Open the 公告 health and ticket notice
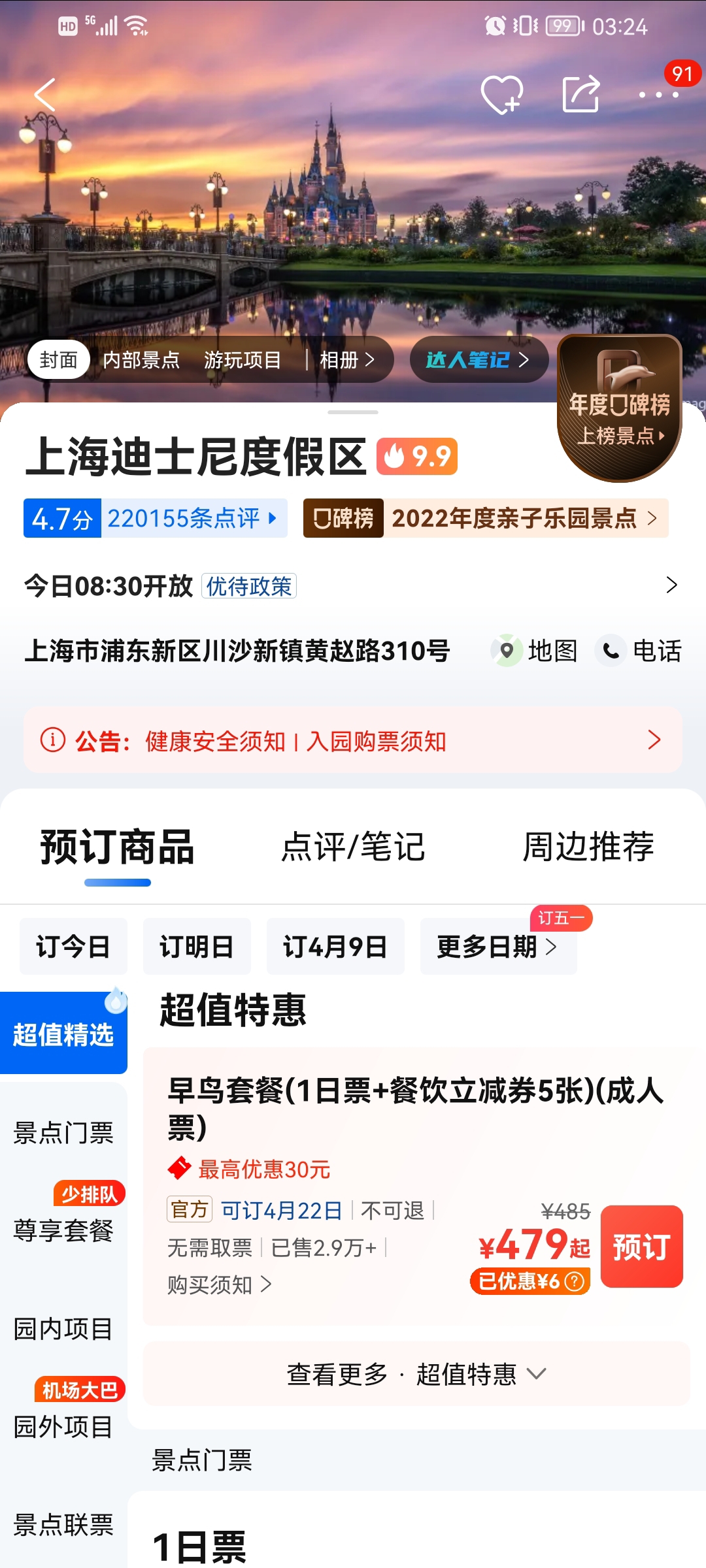 click(353, 741)
